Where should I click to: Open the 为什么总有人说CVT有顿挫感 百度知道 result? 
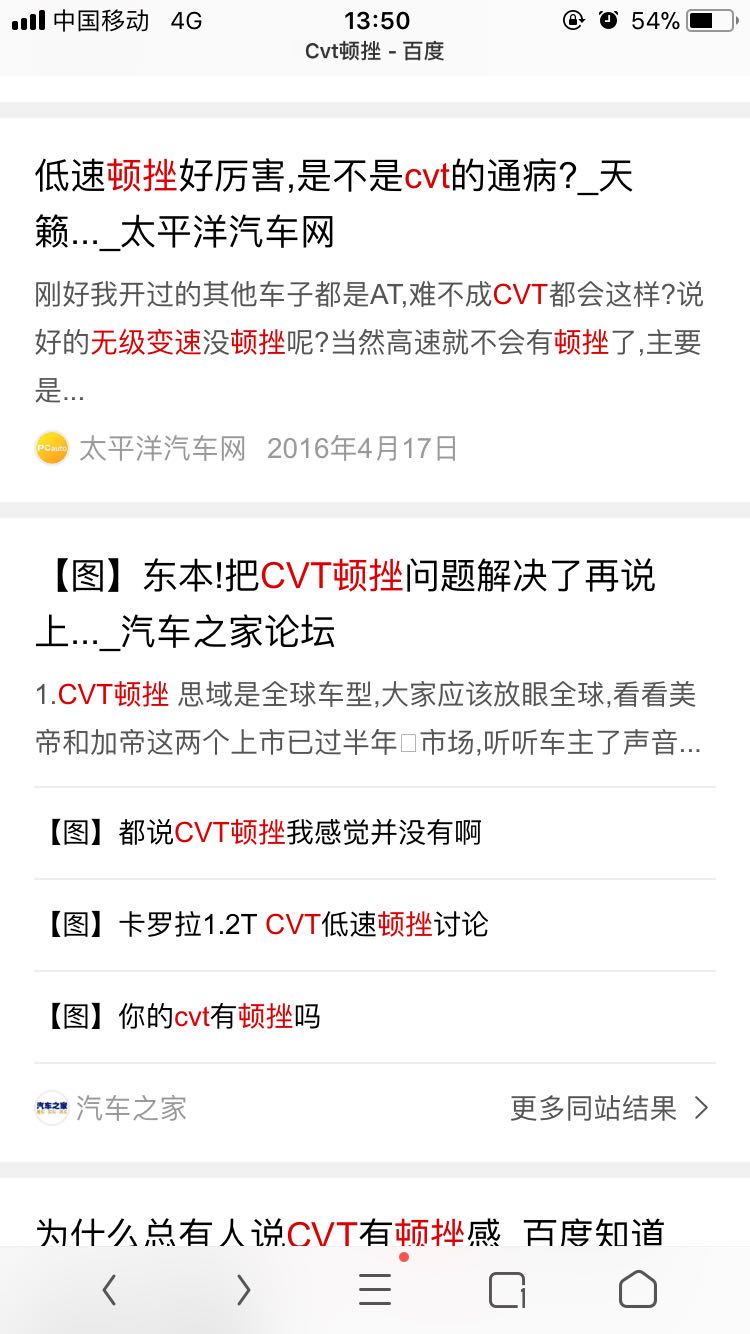(350, 1232)
